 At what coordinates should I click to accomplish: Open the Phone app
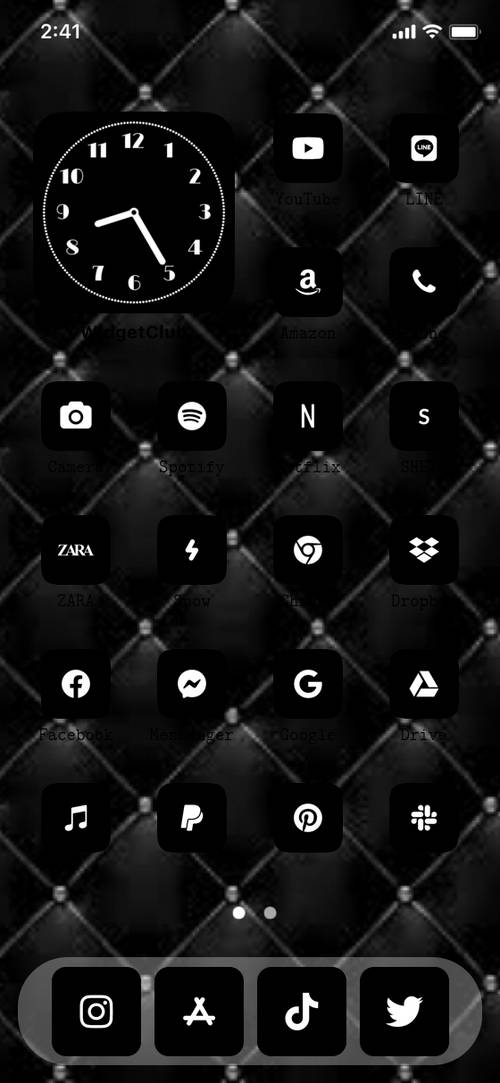click(x=424, y=282)
